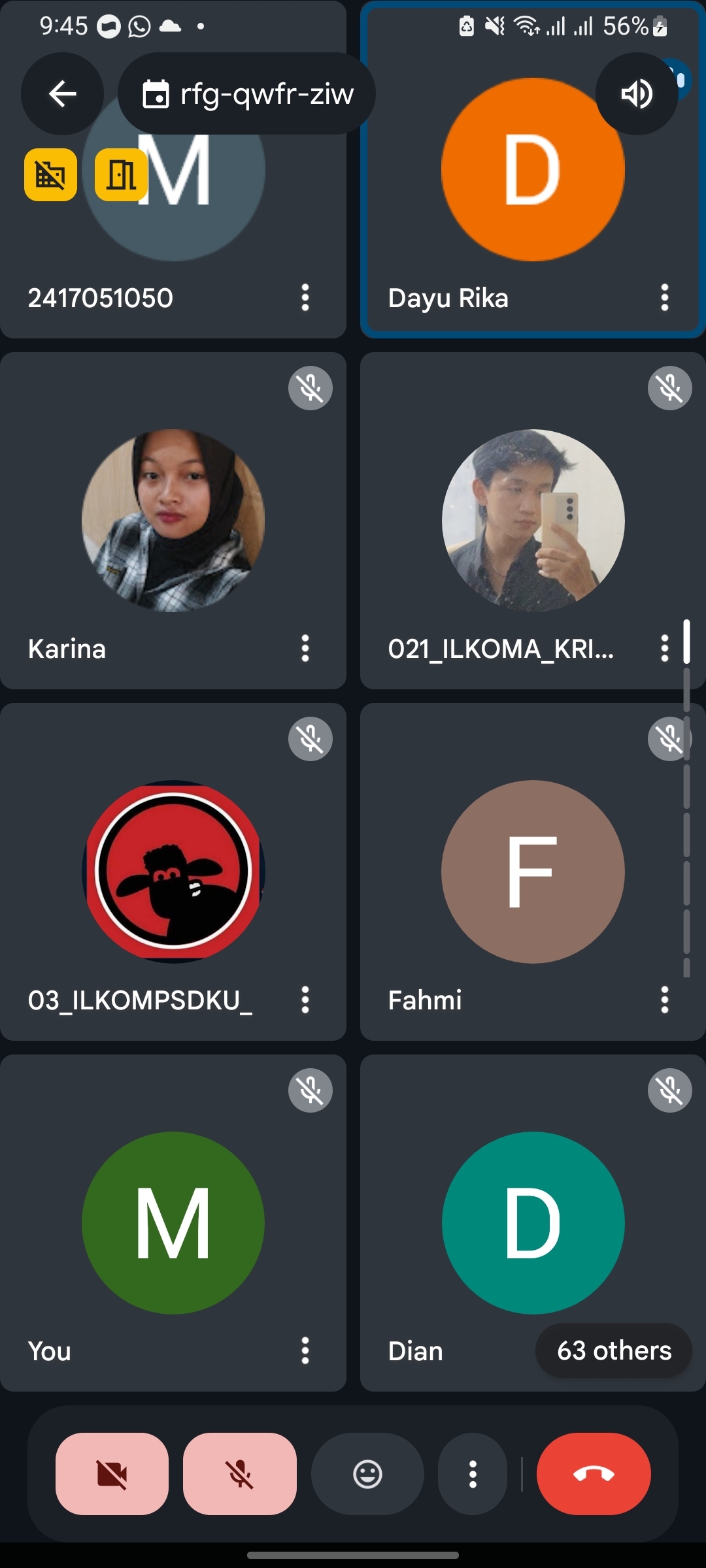
Task: Open options on your own tile
Action: tap(305, 1350)
